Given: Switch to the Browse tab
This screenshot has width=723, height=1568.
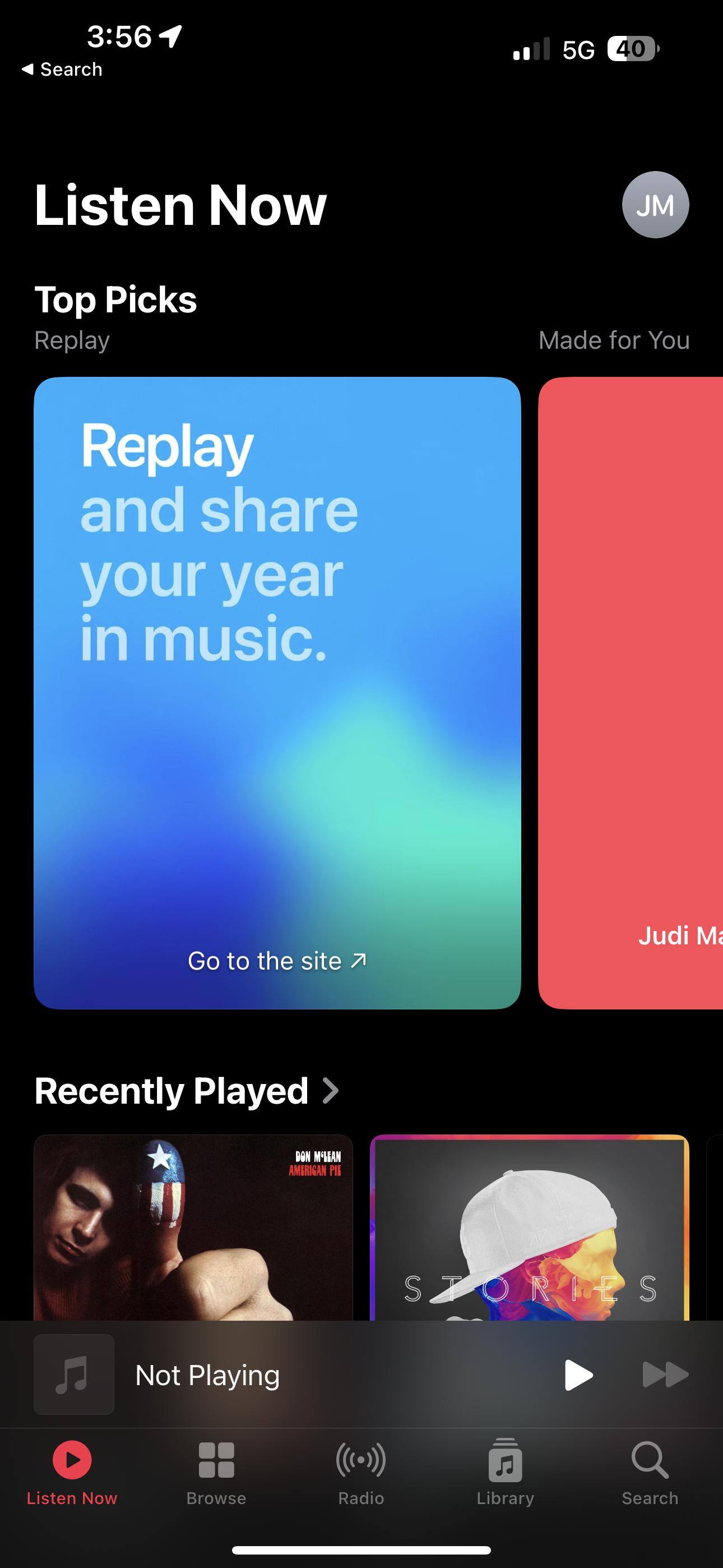Looking at the screenshot, I should (x=216, y=1473).
